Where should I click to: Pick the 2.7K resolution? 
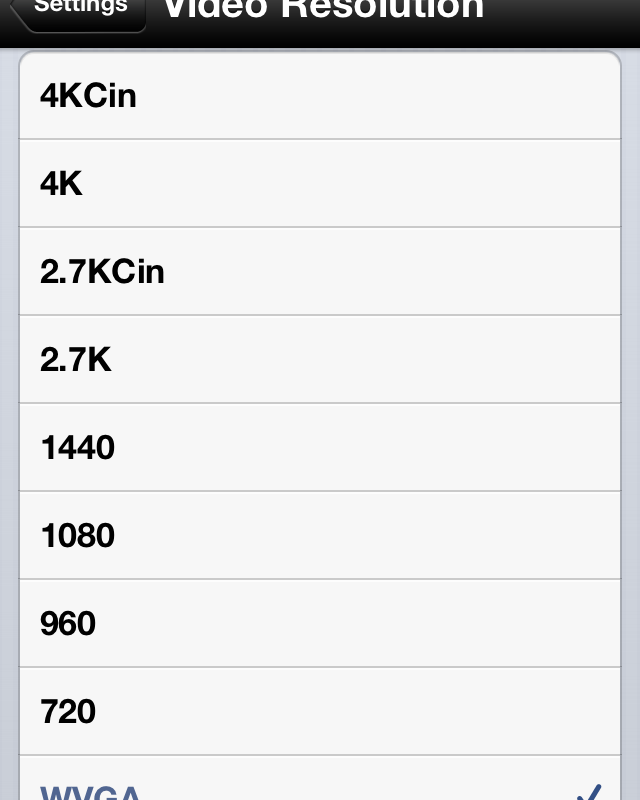click(x=320, y=360)
